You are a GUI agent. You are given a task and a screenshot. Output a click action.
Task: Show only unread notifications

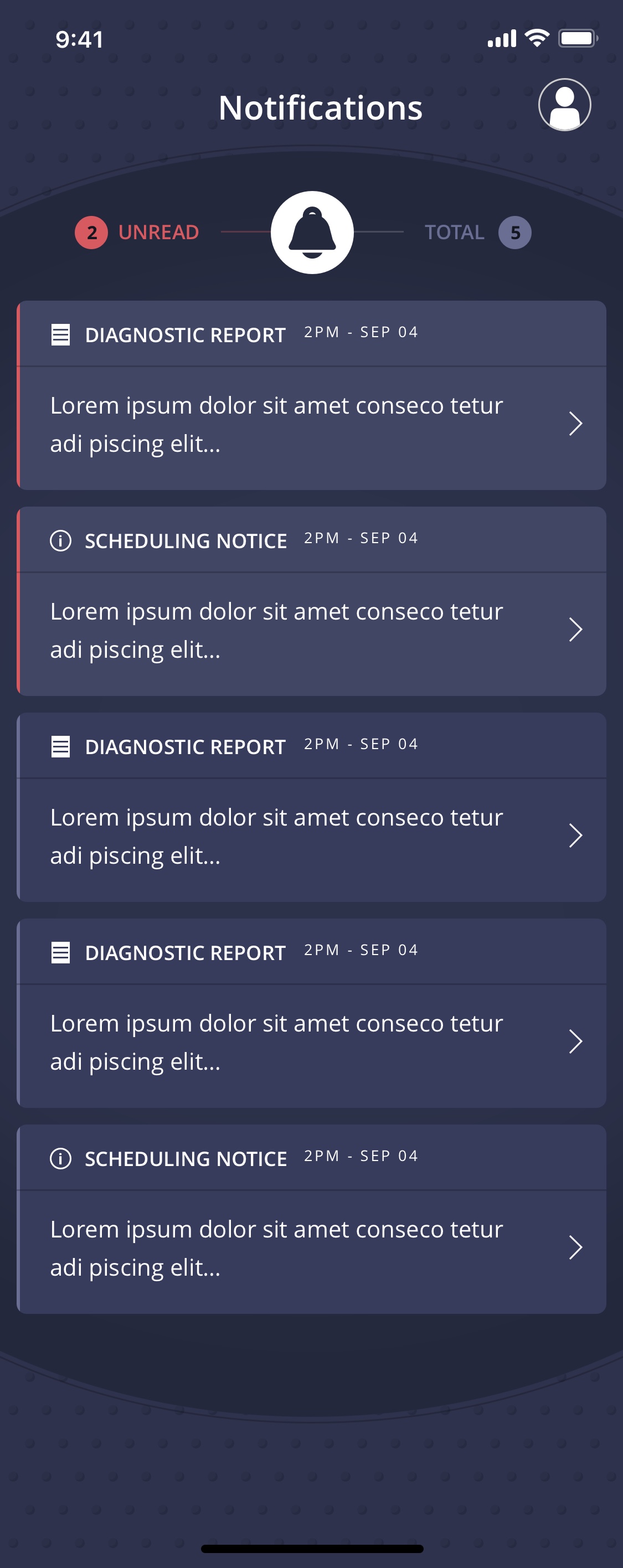pyautogui.click(x=138, y=233)
